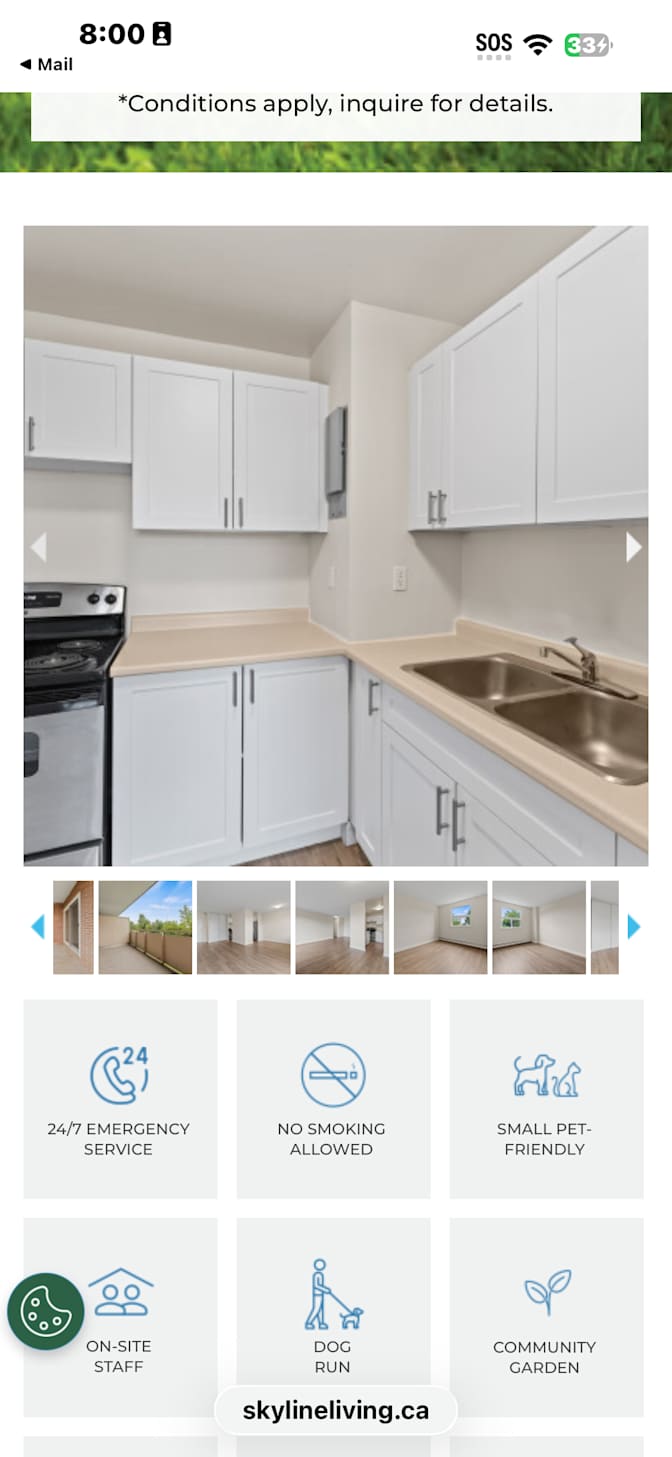Image resolution: width=672 pixels, height=1457 pixels.
Task: Open the balcony view thumbnail
Action: [145, 927]
